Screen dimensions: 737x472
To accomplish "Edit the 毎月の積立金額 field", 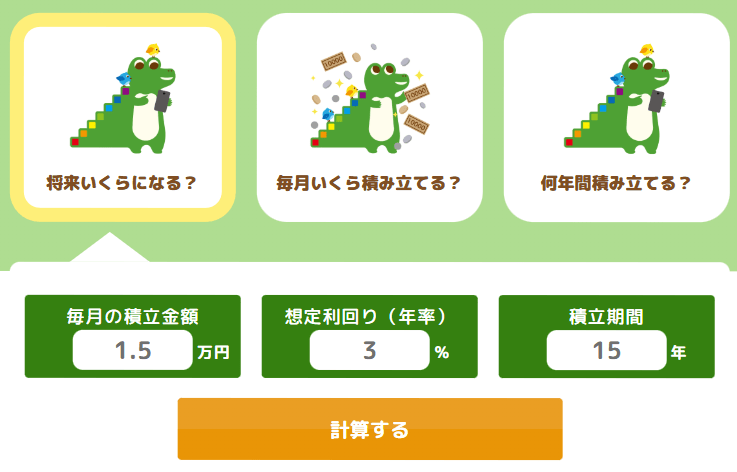I will pos(132,351).
